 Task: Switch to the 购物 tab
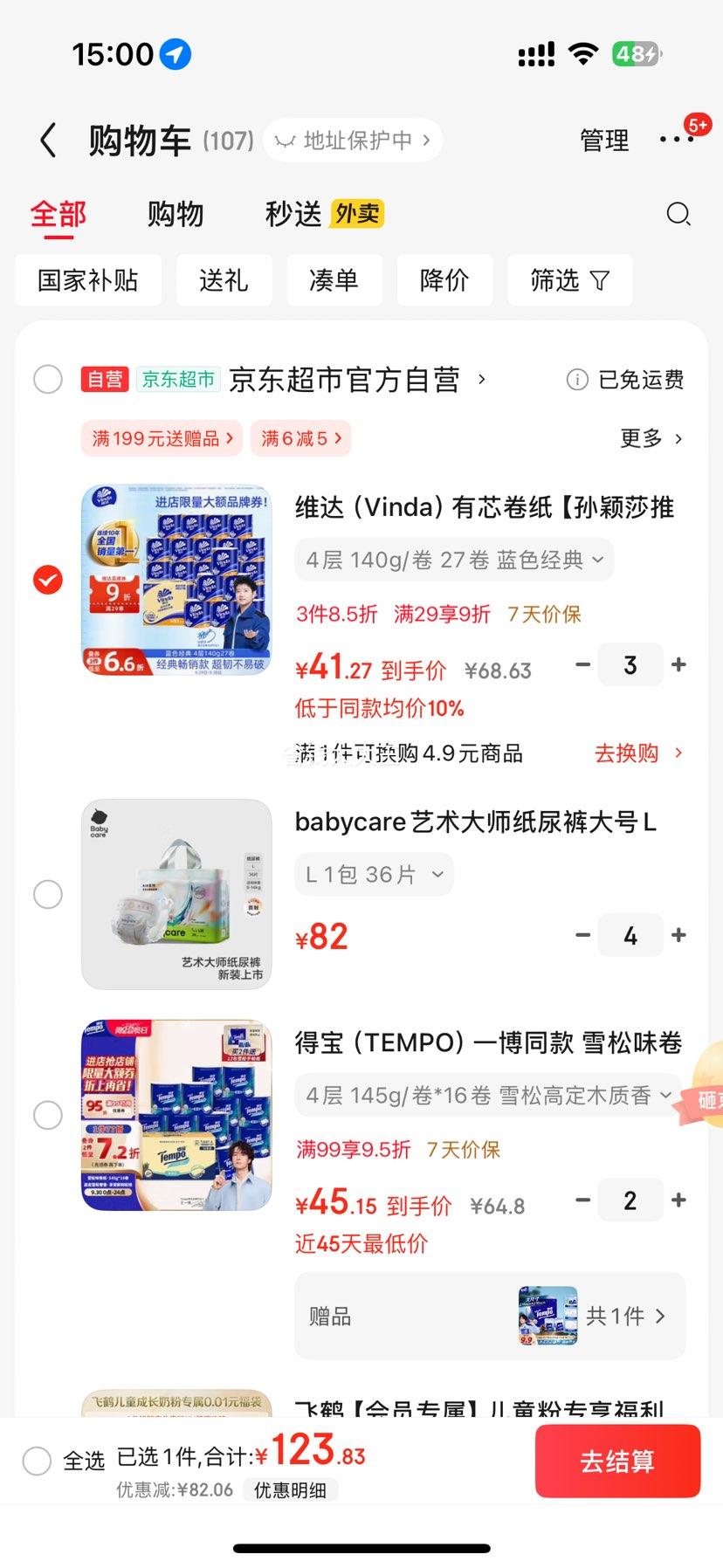[175, 214]
